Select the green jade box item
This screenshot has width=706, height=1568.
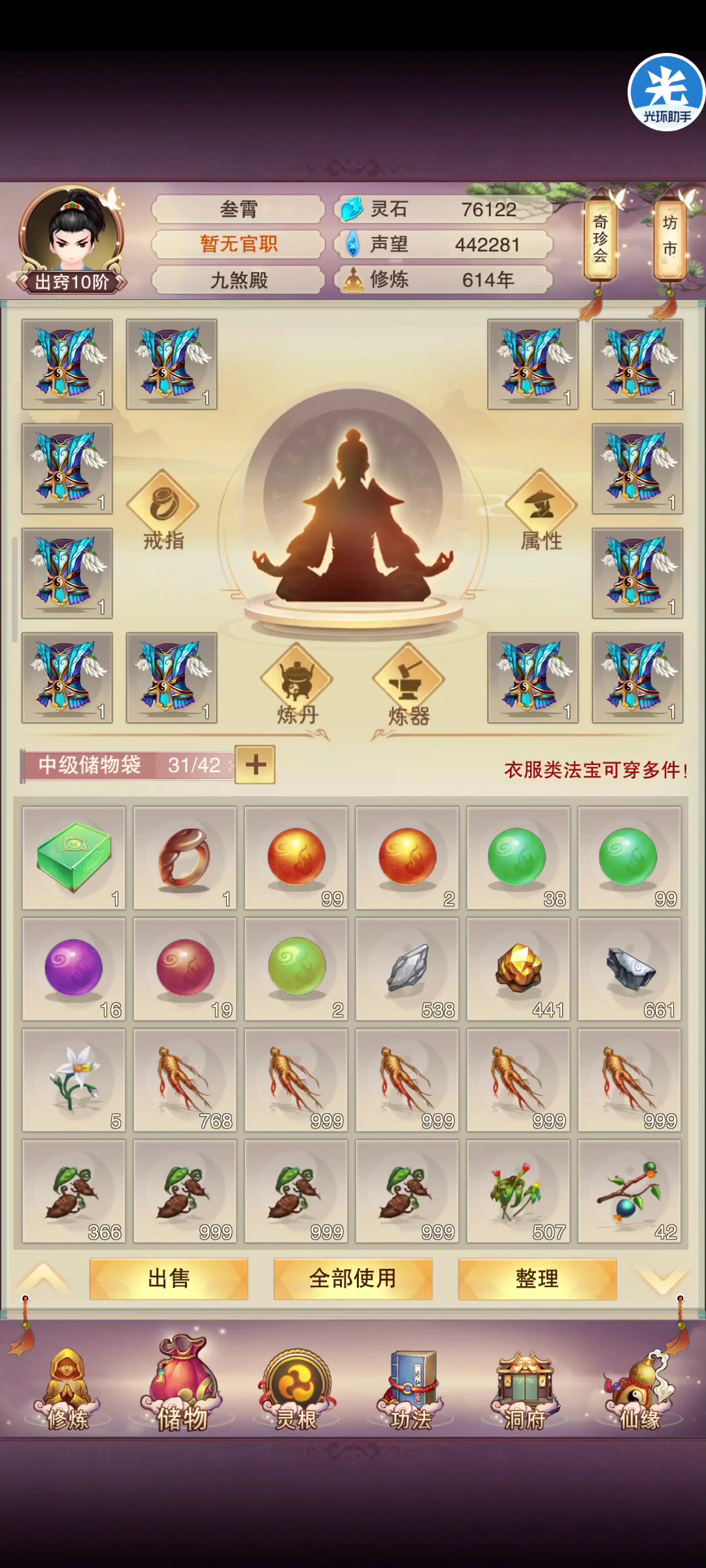click(x=74, y=858)
